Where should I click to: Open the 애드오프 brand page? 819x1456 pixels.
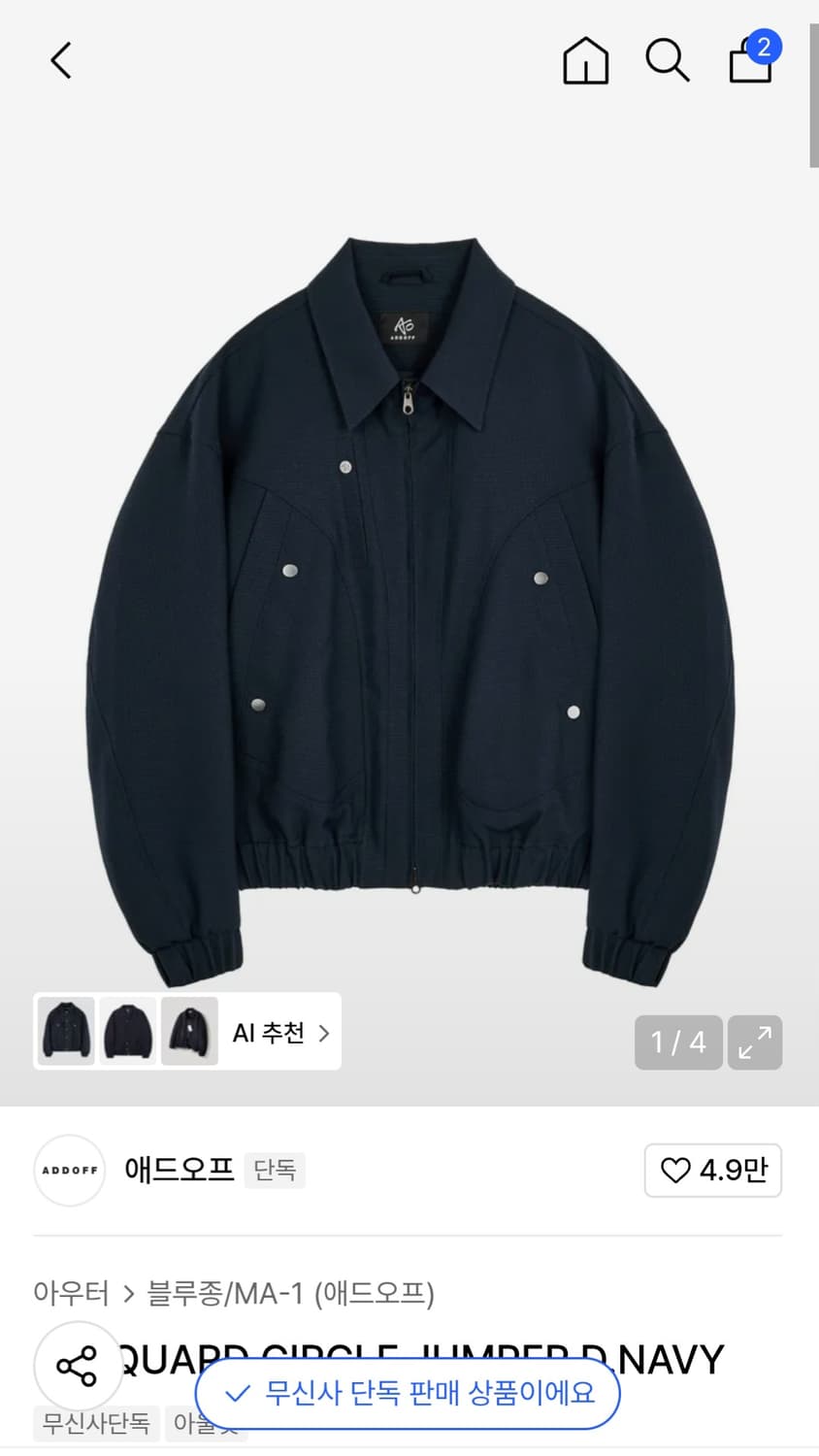pos(178,1171)
